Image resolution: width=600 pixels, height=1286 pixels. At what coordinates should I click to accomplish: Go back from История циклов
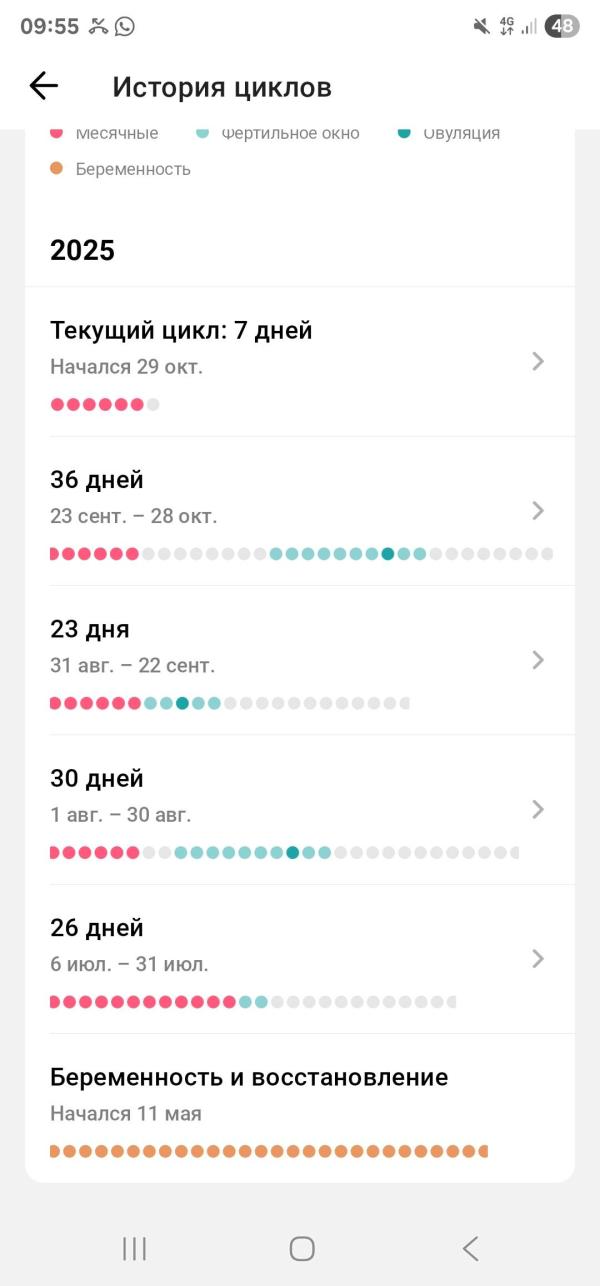click(x=44, y=86)
